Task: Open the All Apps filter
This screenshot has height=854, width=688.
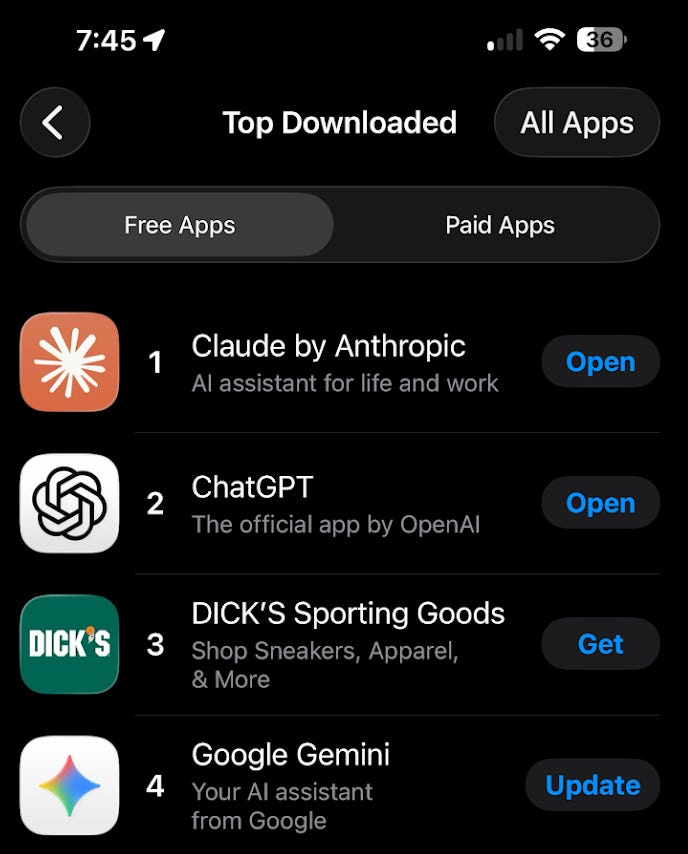Action: coord(577,123)
